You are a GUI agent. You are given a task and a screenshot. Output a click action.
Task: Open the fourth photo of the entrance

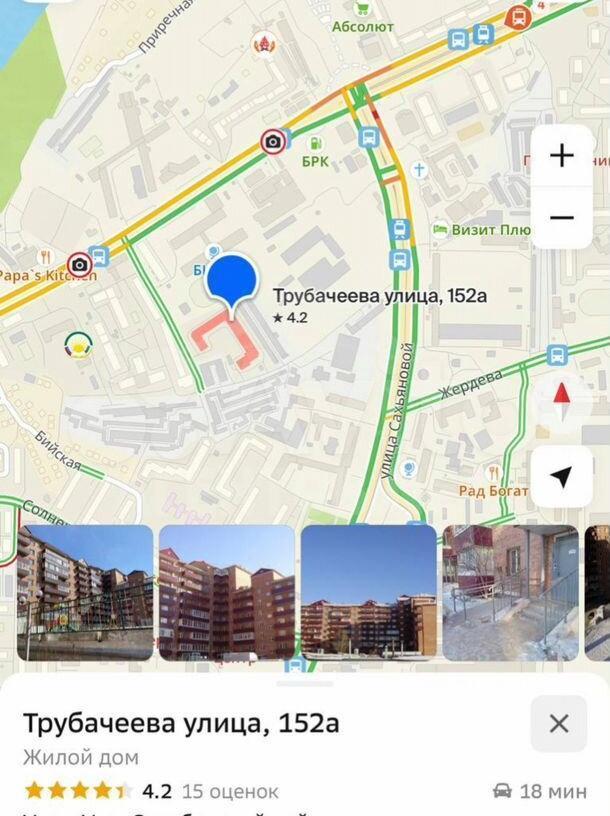tap(510, 592)
